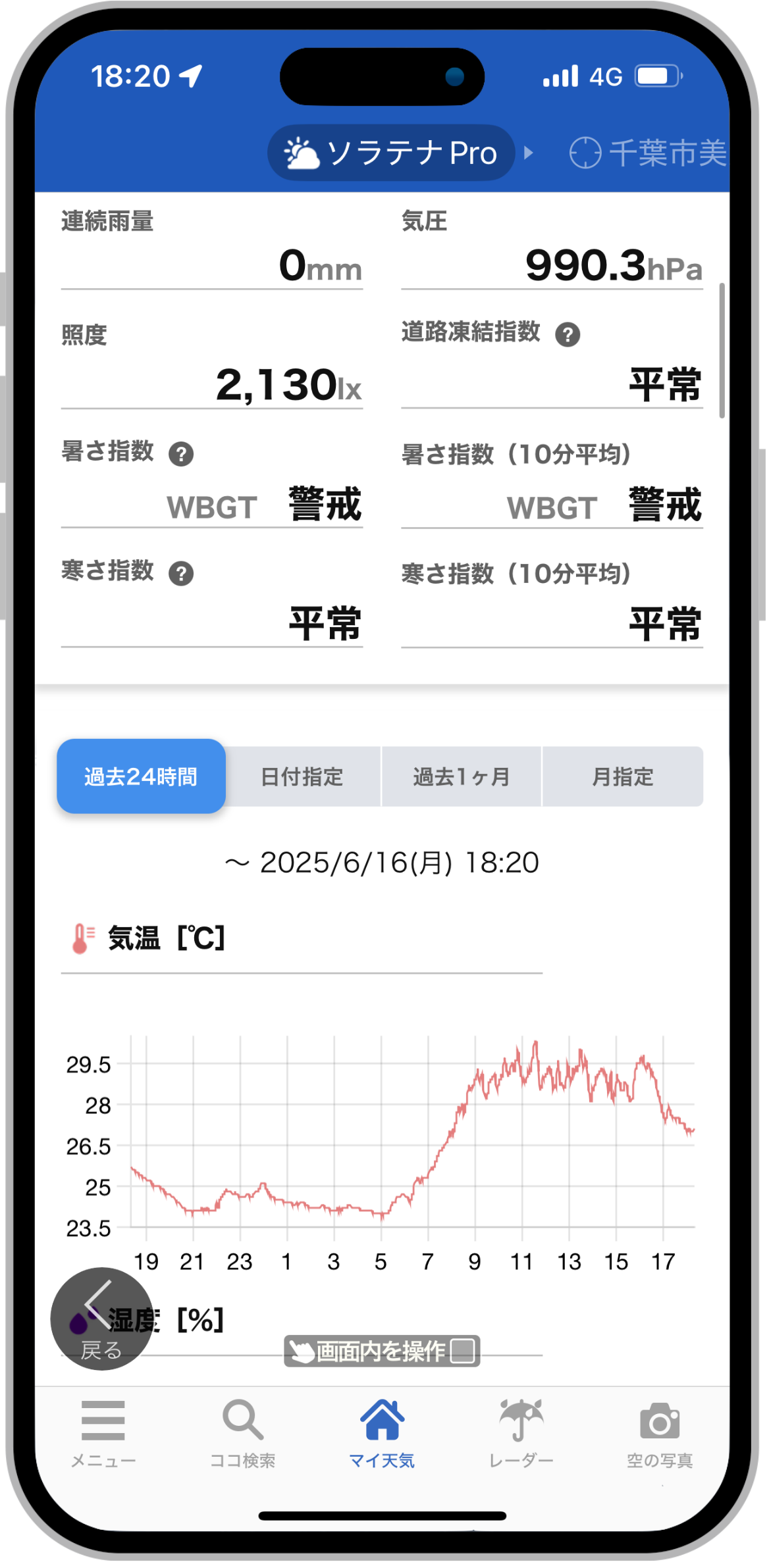The height and width of the screenshot is (1568, 769).
Task: Switch to the 千葉市美 location header
Action: point(649,153)
